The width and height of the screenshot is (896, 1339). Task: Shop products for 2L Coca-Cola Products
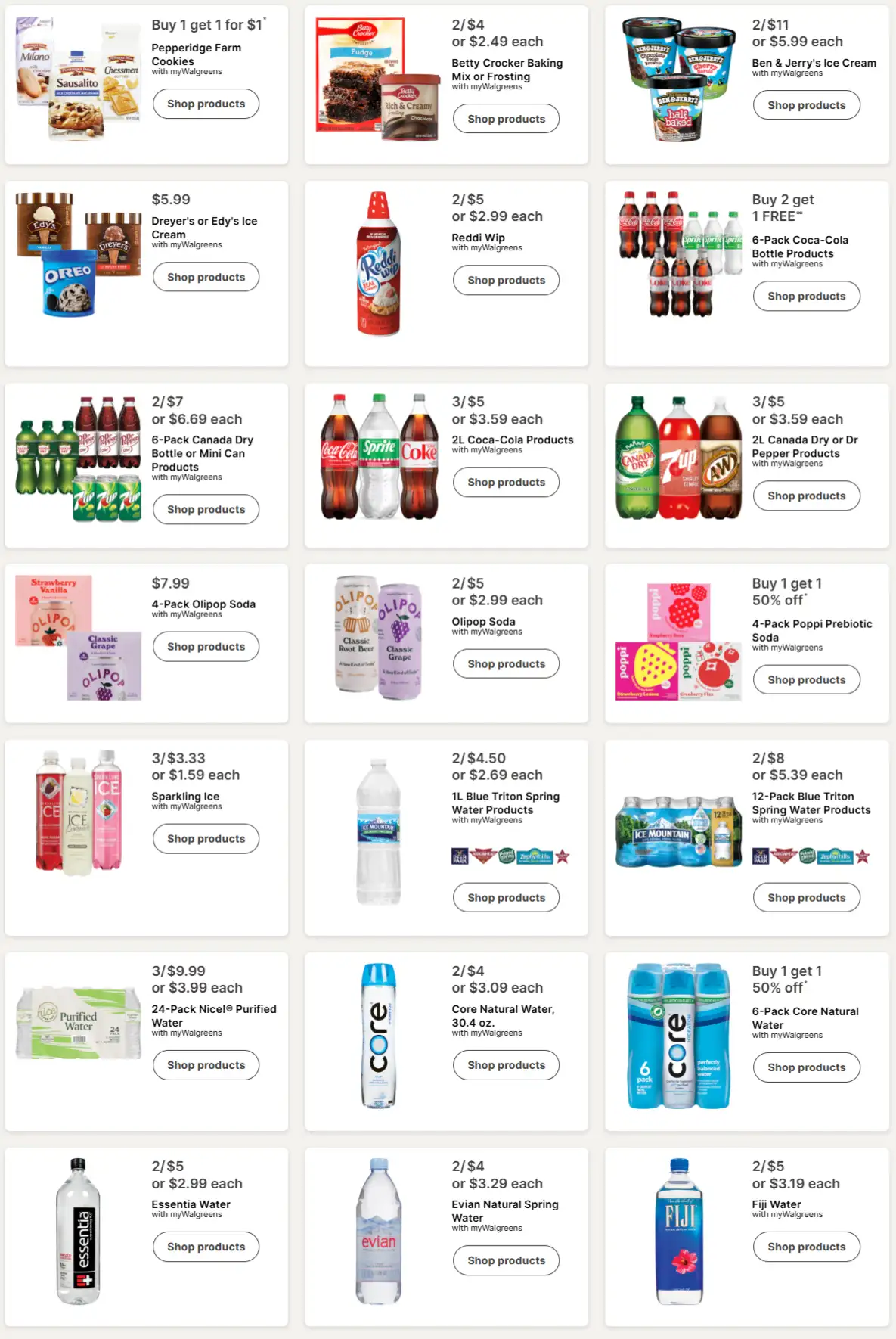pos(506,482)
